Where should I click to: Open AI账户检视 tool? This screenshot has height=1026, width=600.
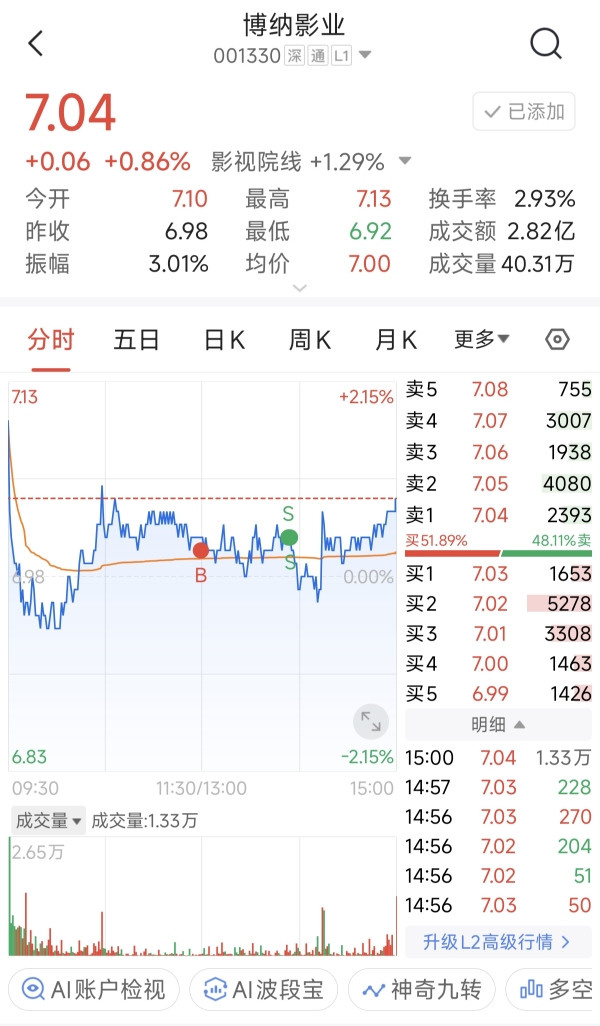point(94,989)
